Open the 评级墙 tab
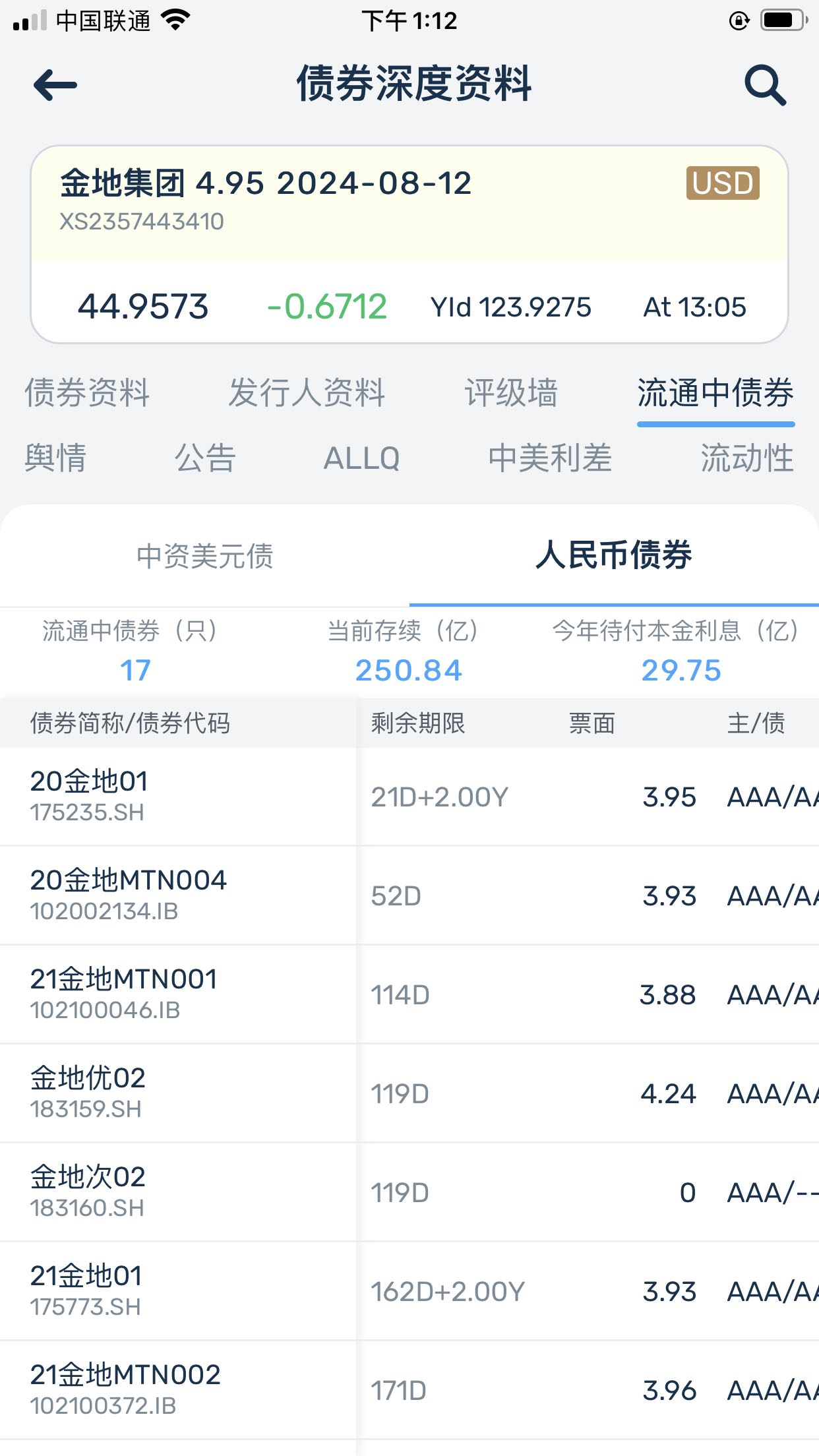819x1456 pixels. [x=511, y=393]
